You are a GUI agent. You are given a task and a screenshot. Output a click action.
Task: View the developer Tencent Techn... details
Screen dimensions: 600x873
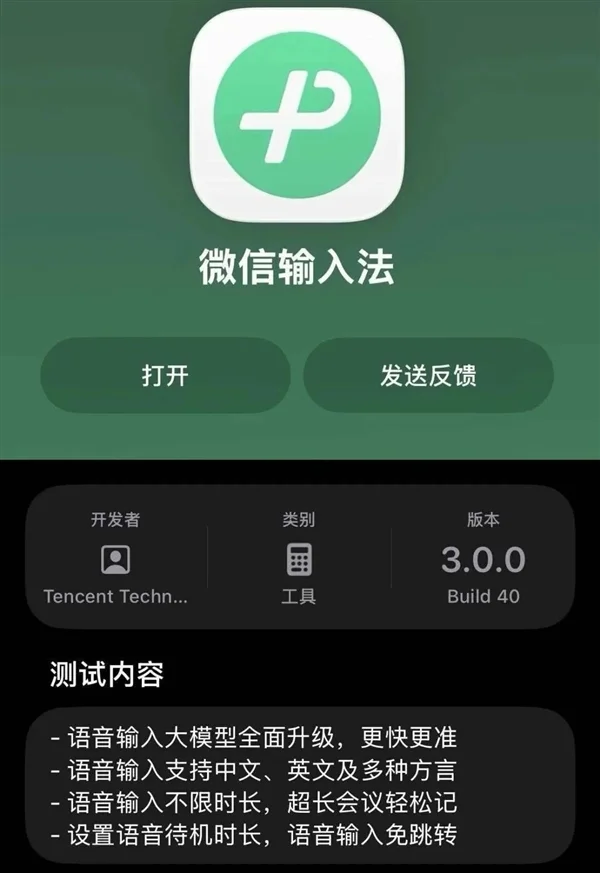pos(116,560)
